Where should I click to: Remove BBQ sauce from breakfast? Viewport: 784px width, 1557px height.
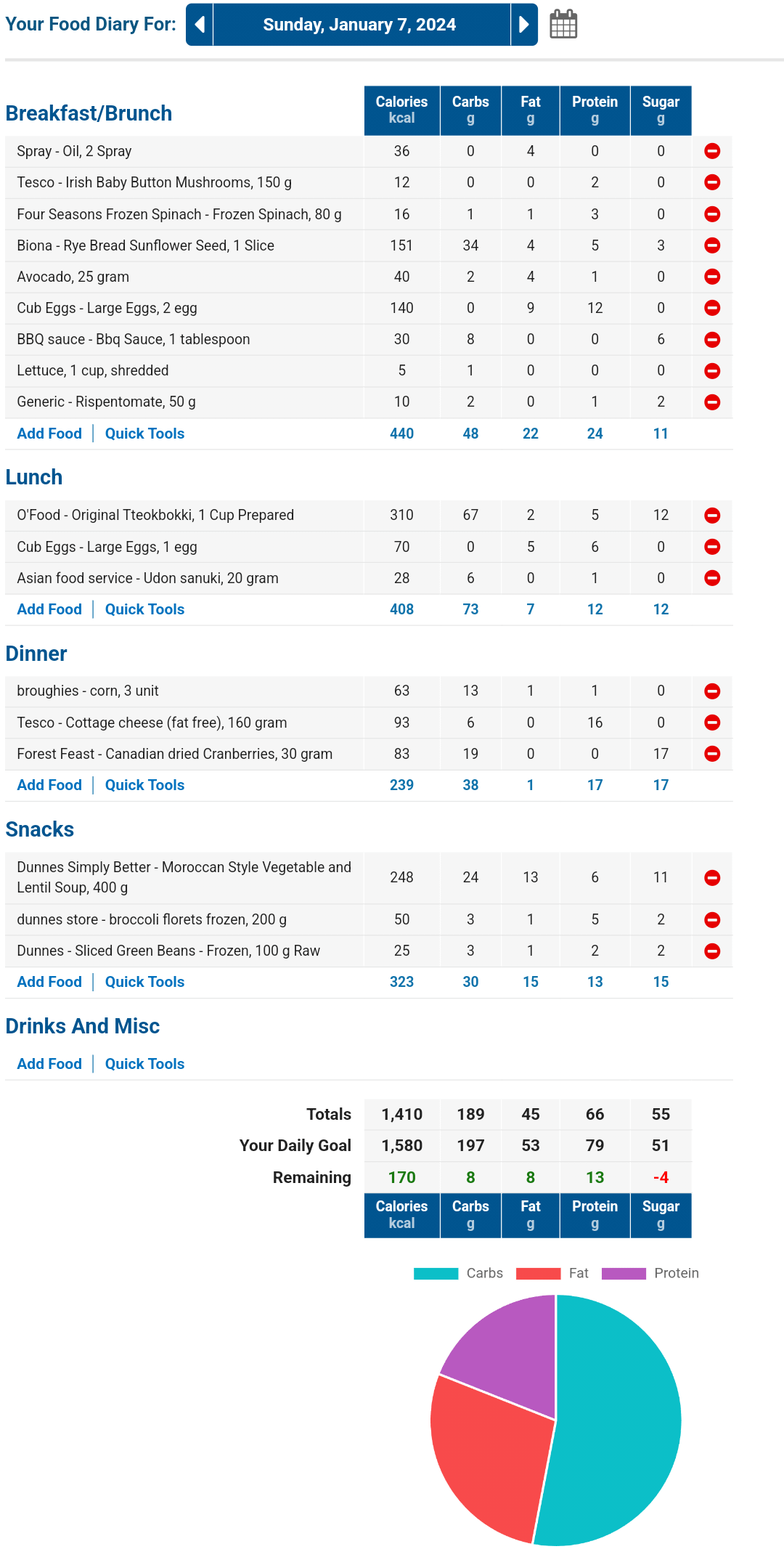click(x=712, y=339)
